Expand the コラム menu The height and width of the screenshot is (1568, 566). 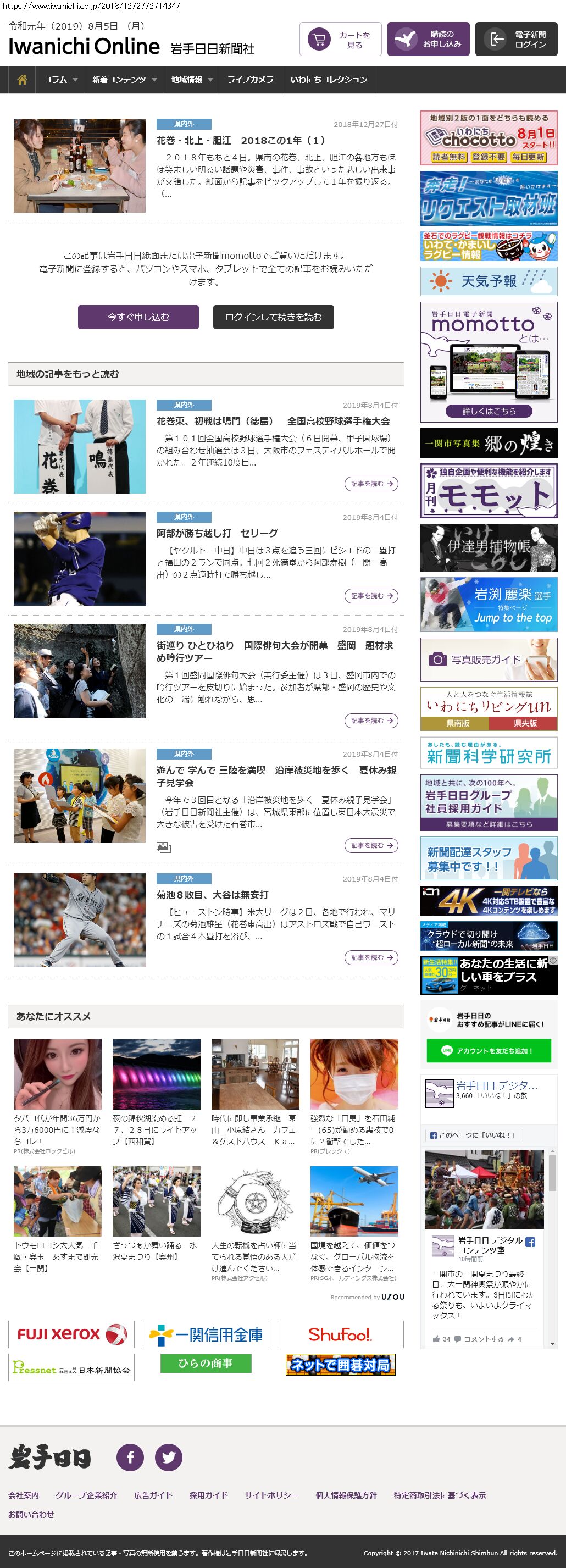pos(60,80)
